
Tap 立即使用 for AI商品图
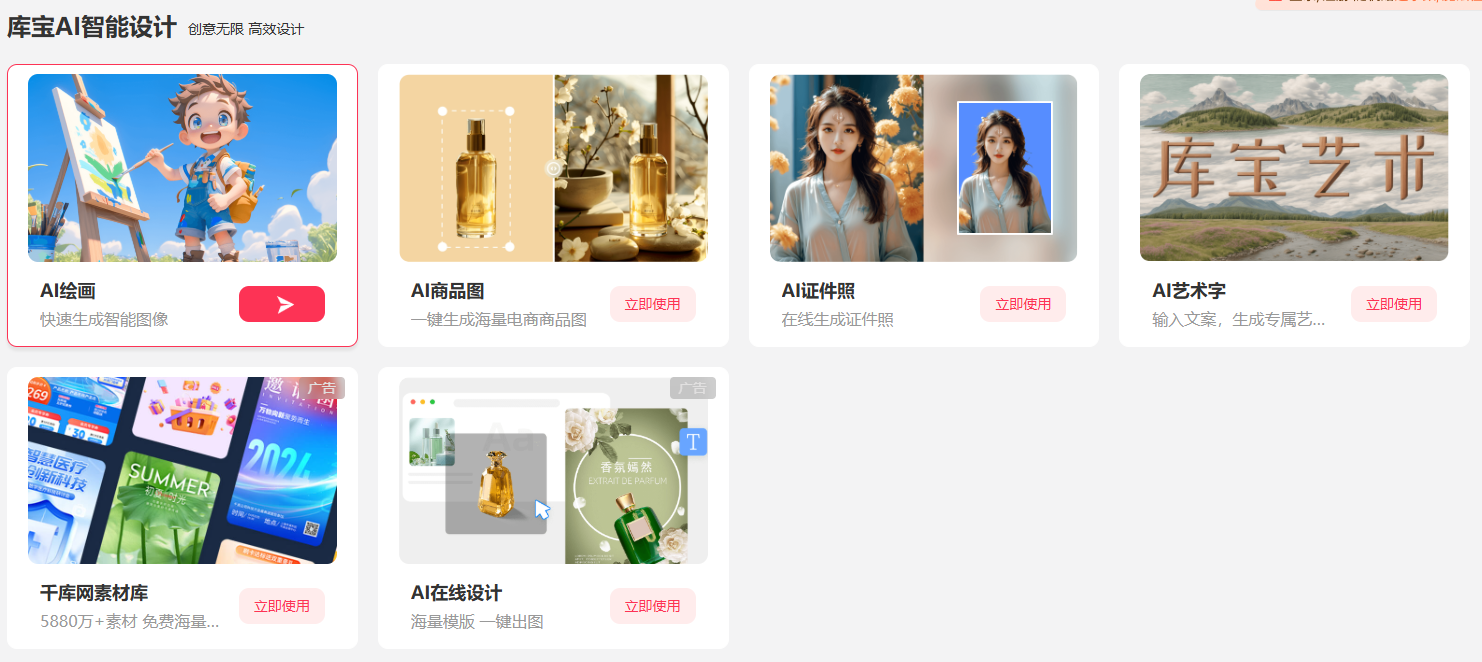click(652, 304)
